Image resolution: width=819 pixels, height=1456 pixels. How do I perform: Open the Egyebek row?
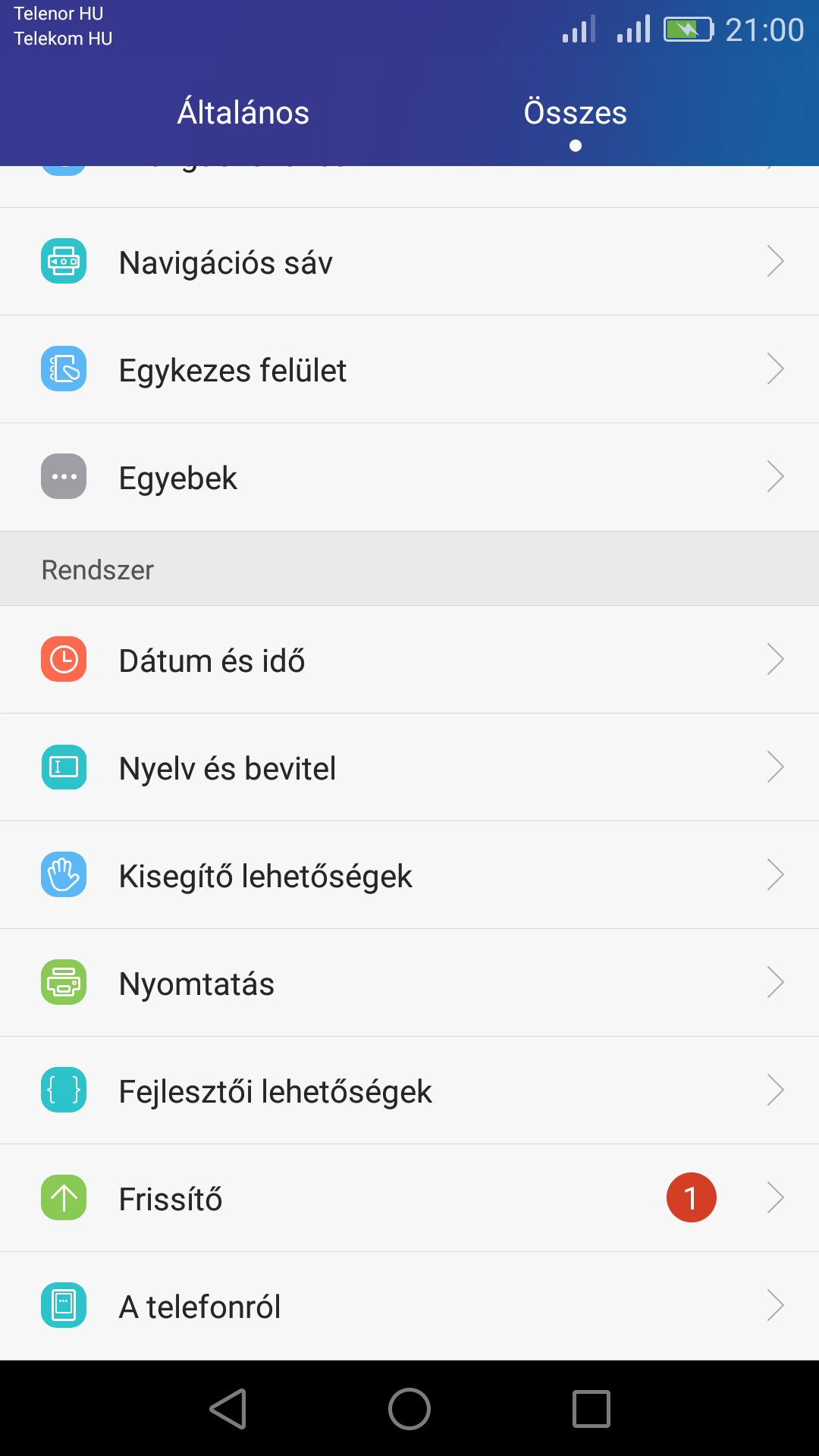pos(409,477)
